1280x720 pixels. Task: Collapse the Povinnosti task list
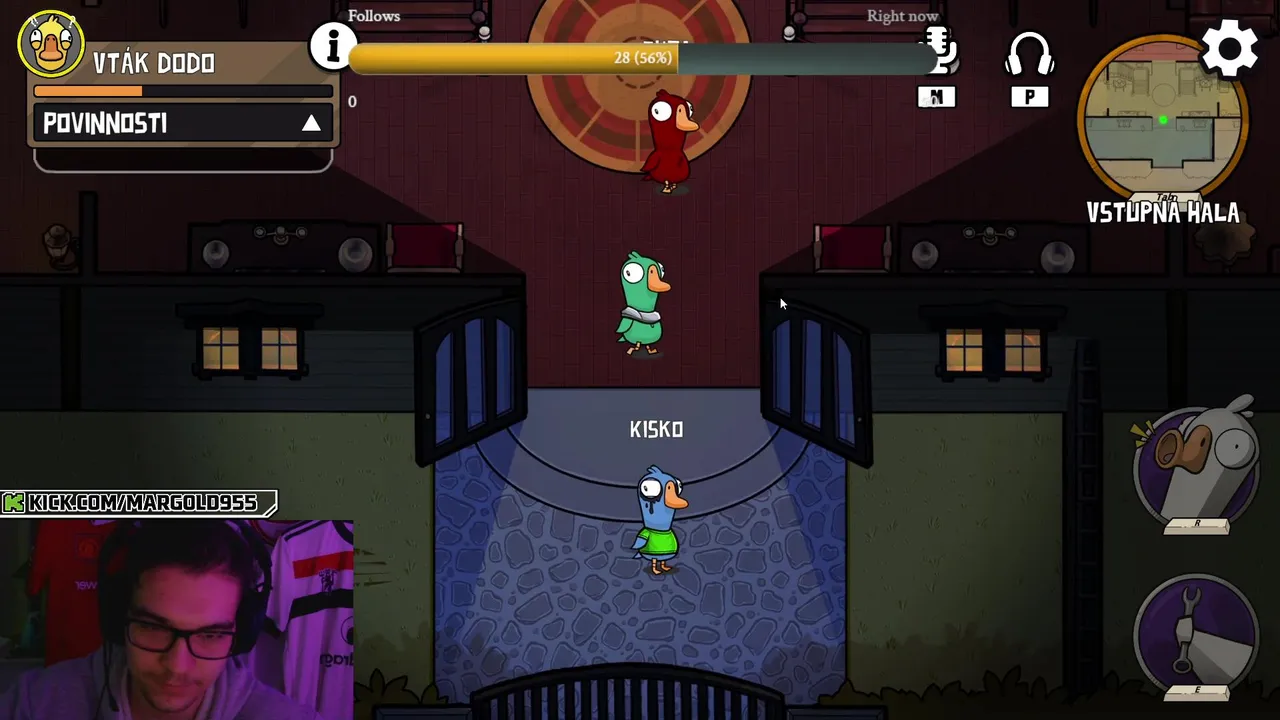click(x=311, y=123)
